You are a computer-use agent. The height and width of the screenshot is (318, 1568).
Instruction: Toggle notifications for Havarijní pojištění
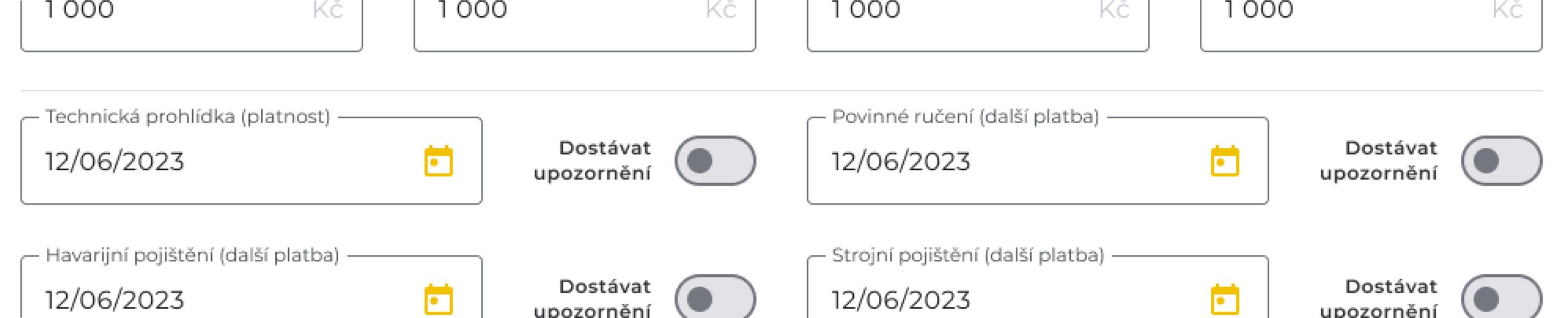(x=715, y=298)
